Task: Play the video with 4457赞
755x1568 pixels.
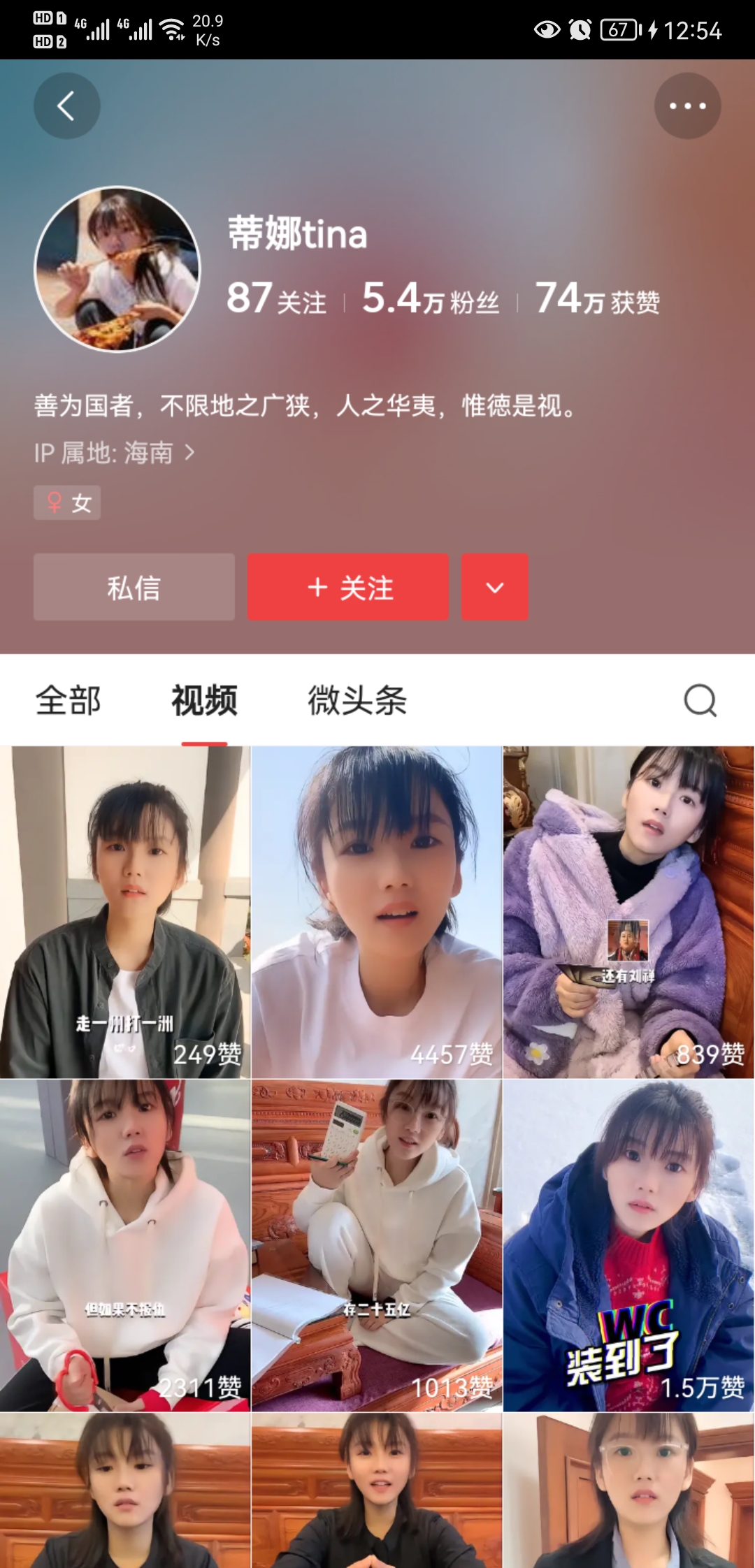Action: tap(377, 912)
